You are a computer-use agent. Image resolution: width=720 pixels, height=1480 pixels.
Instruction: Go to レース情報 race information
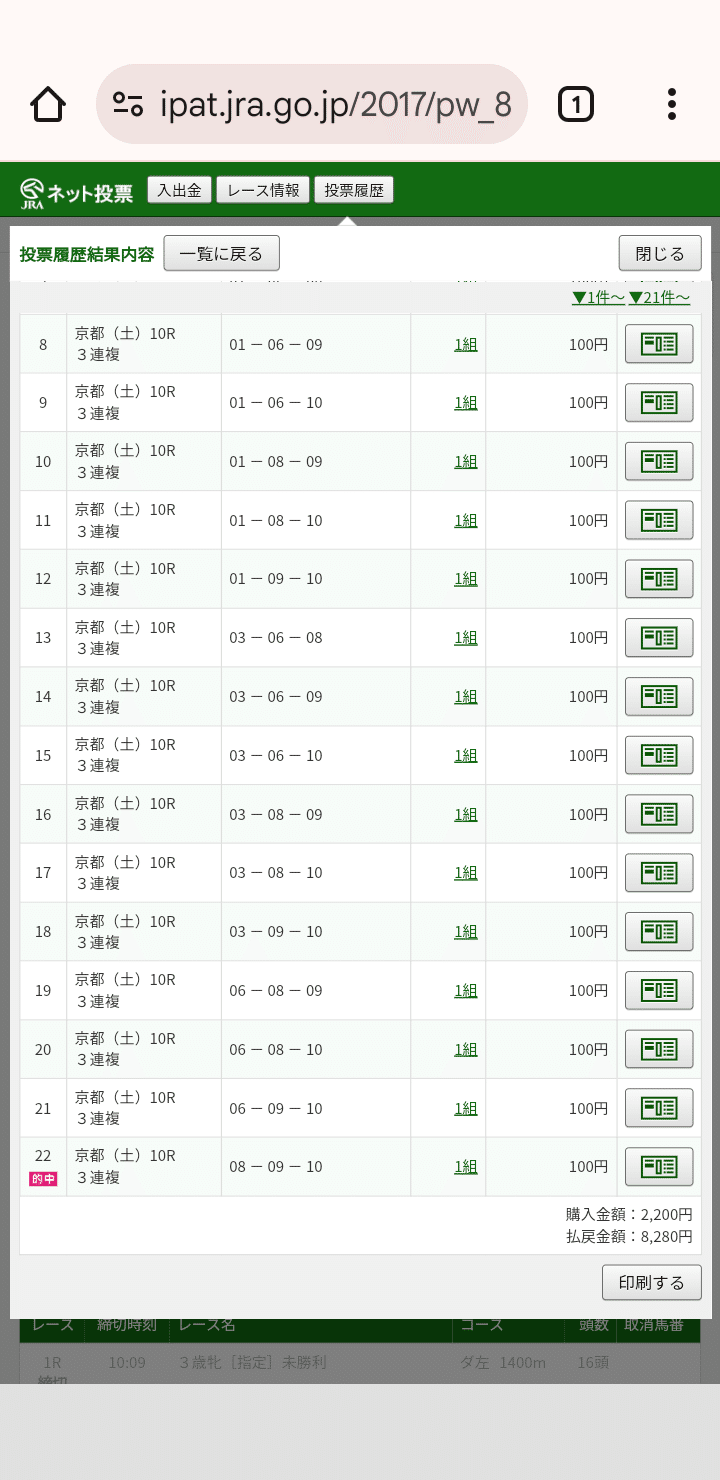coord(263,190)
